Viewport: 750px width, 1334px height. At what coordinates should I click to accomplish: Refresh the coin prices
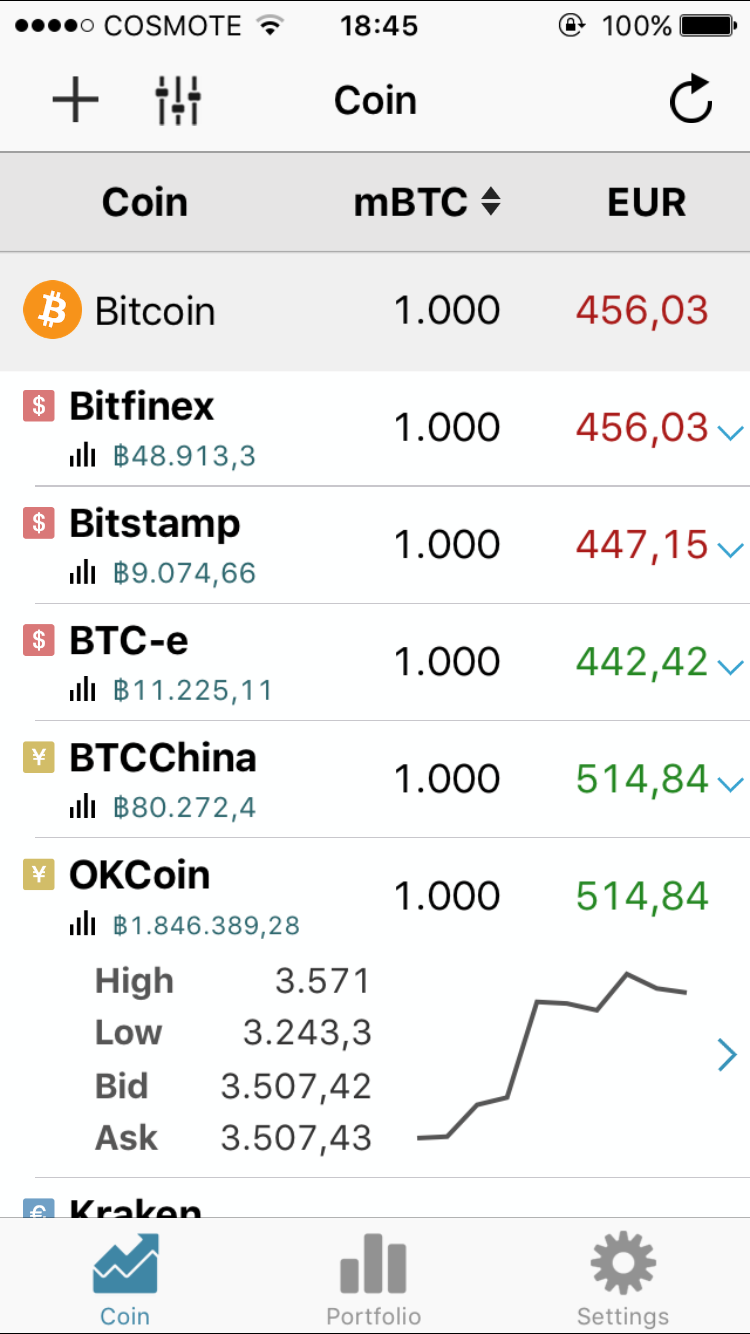pyautogui.click(x=691, y=99)
